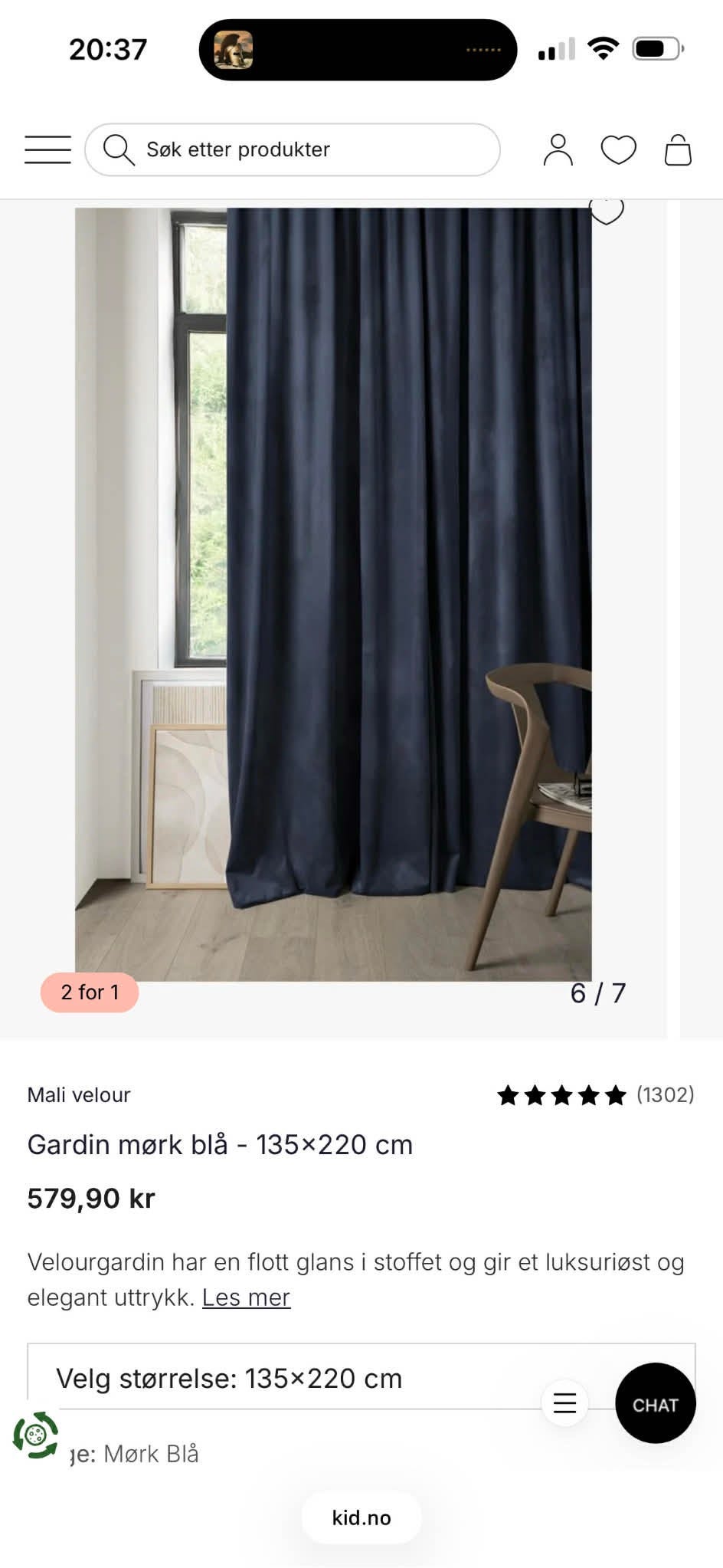The image size is (723, 1568).
Task: Tap the search input field
Action: pos(291,149)
